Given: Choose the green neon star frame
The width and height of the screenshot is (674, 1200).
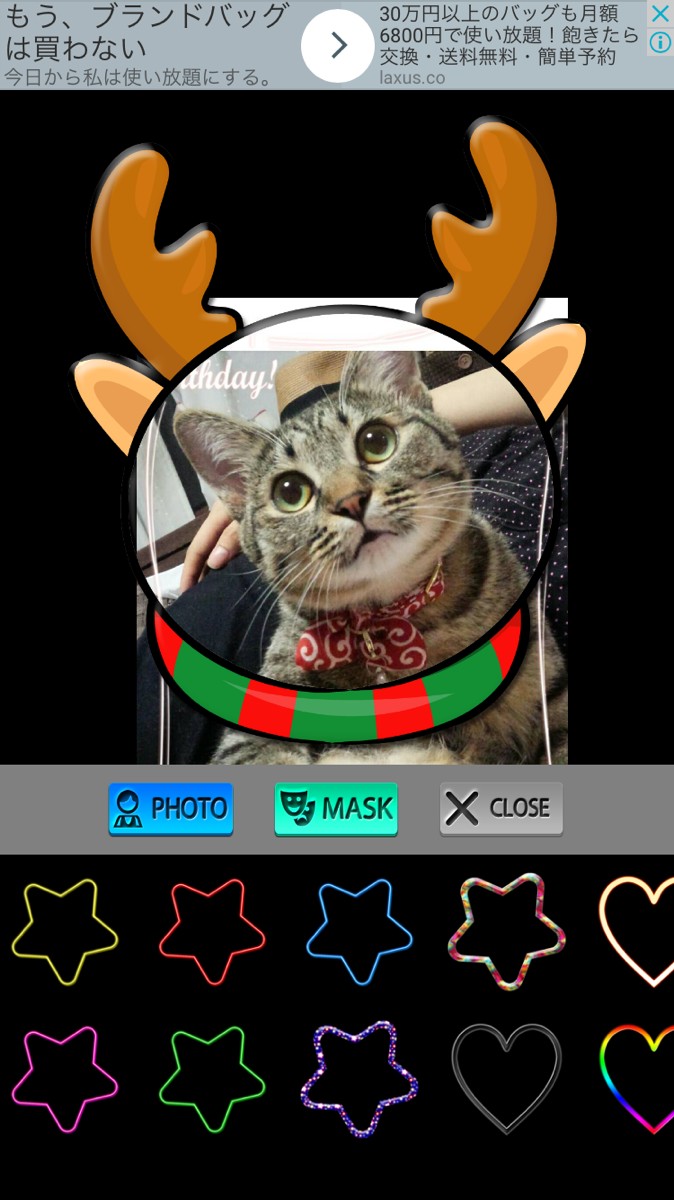Looking at the screenshot, I should tap(211, 1080).
